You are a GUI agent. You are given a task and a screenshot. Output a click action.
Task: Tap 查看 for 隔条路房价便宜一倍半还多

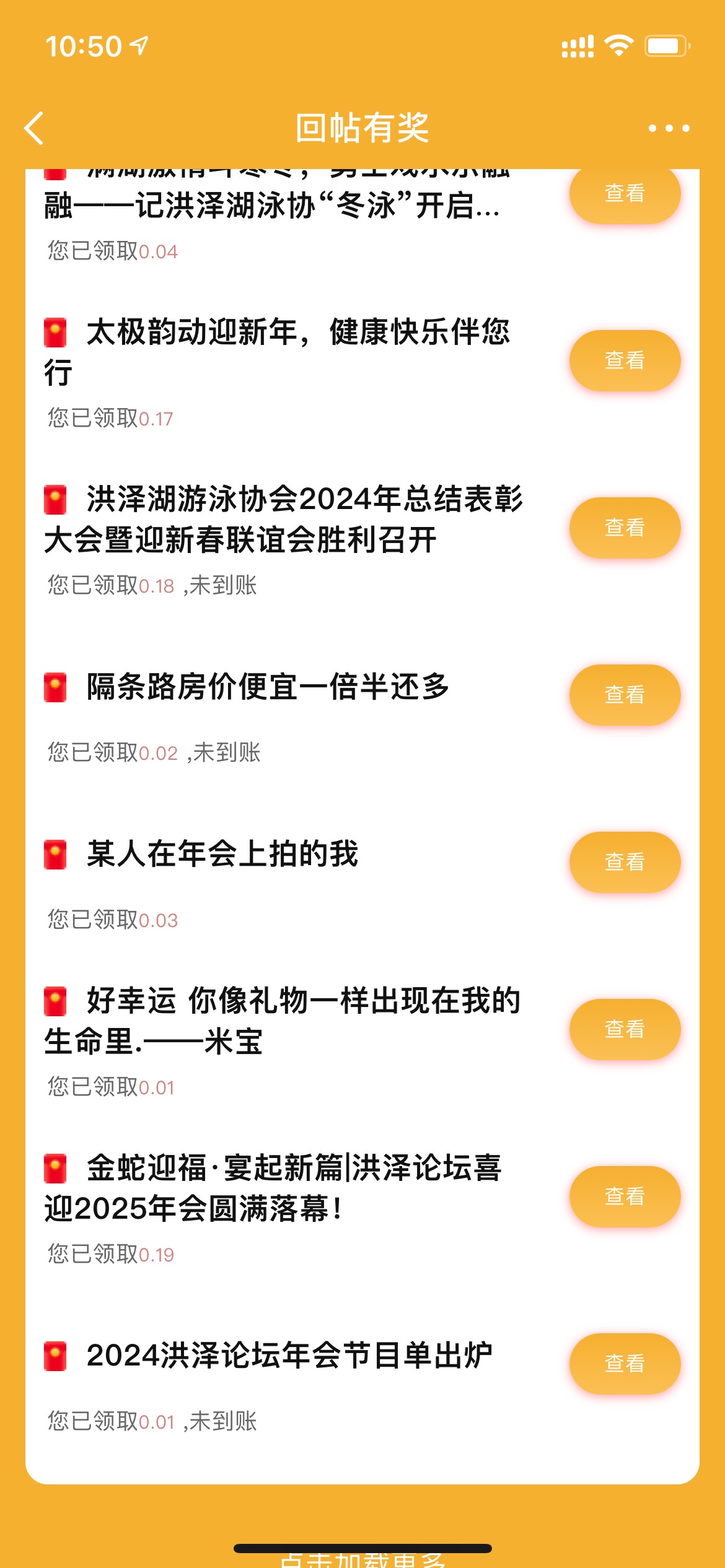(x=625, y=695)
